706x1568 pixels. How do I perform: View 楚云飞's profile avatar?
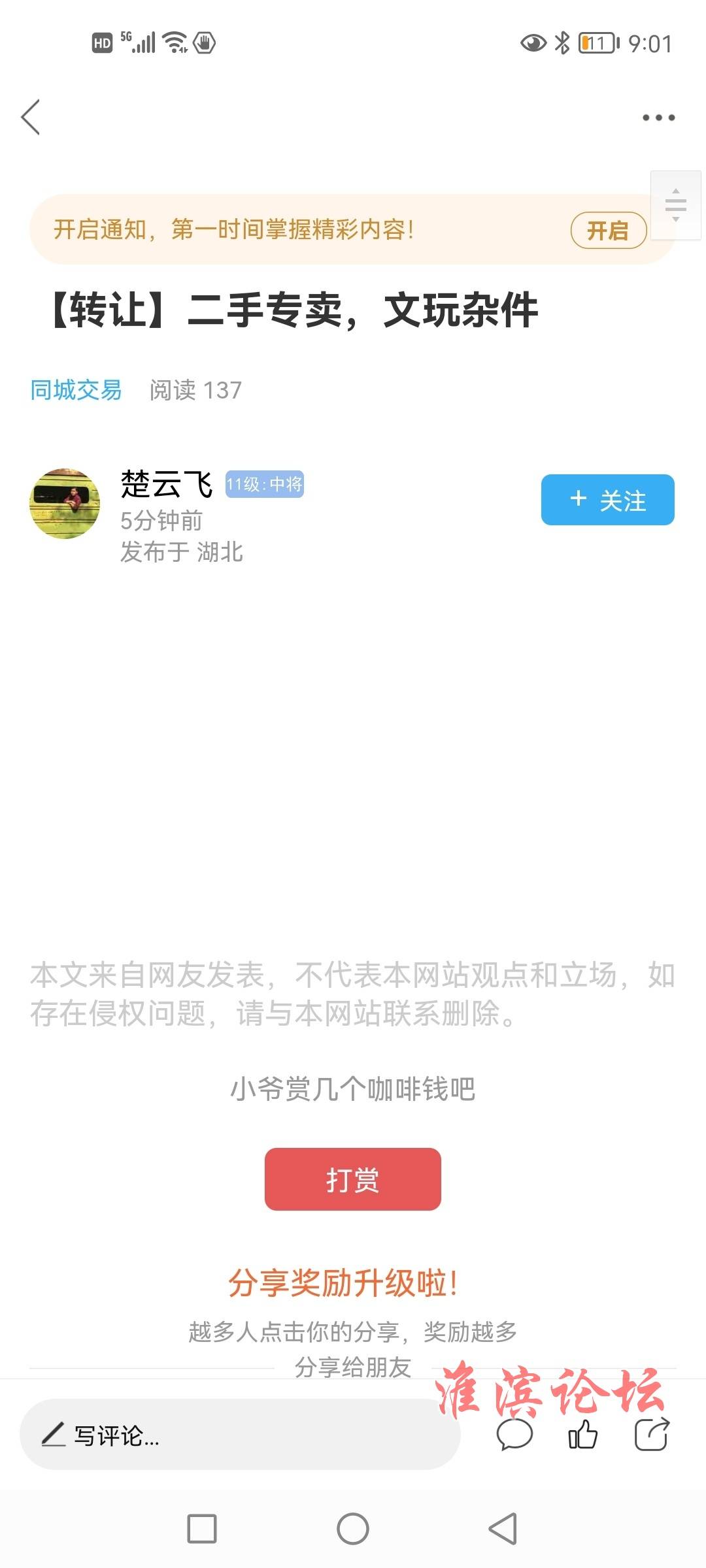coord(65,503)
